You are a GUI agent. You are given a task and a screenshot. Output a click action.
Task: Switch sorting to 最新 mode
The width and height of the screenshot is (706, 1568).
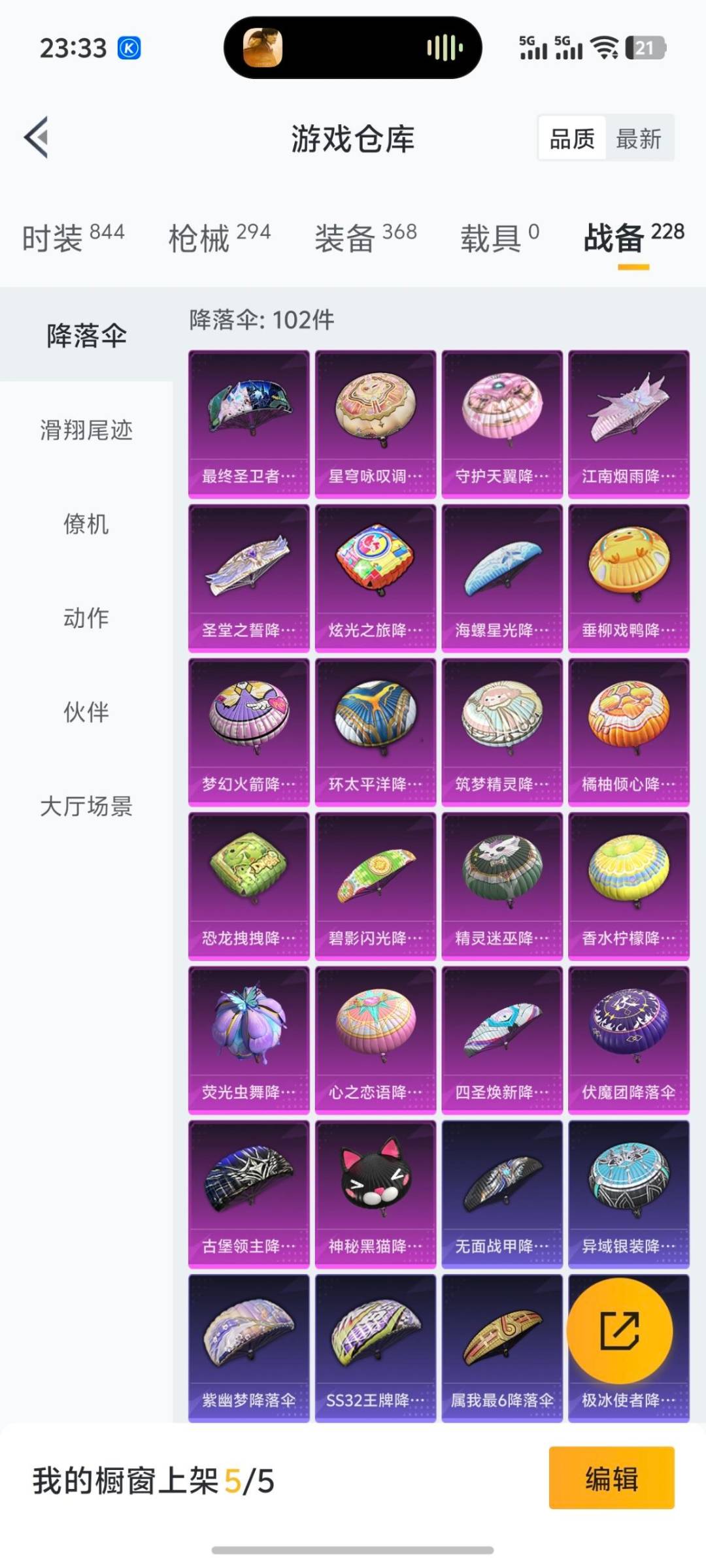click(639, 139)
